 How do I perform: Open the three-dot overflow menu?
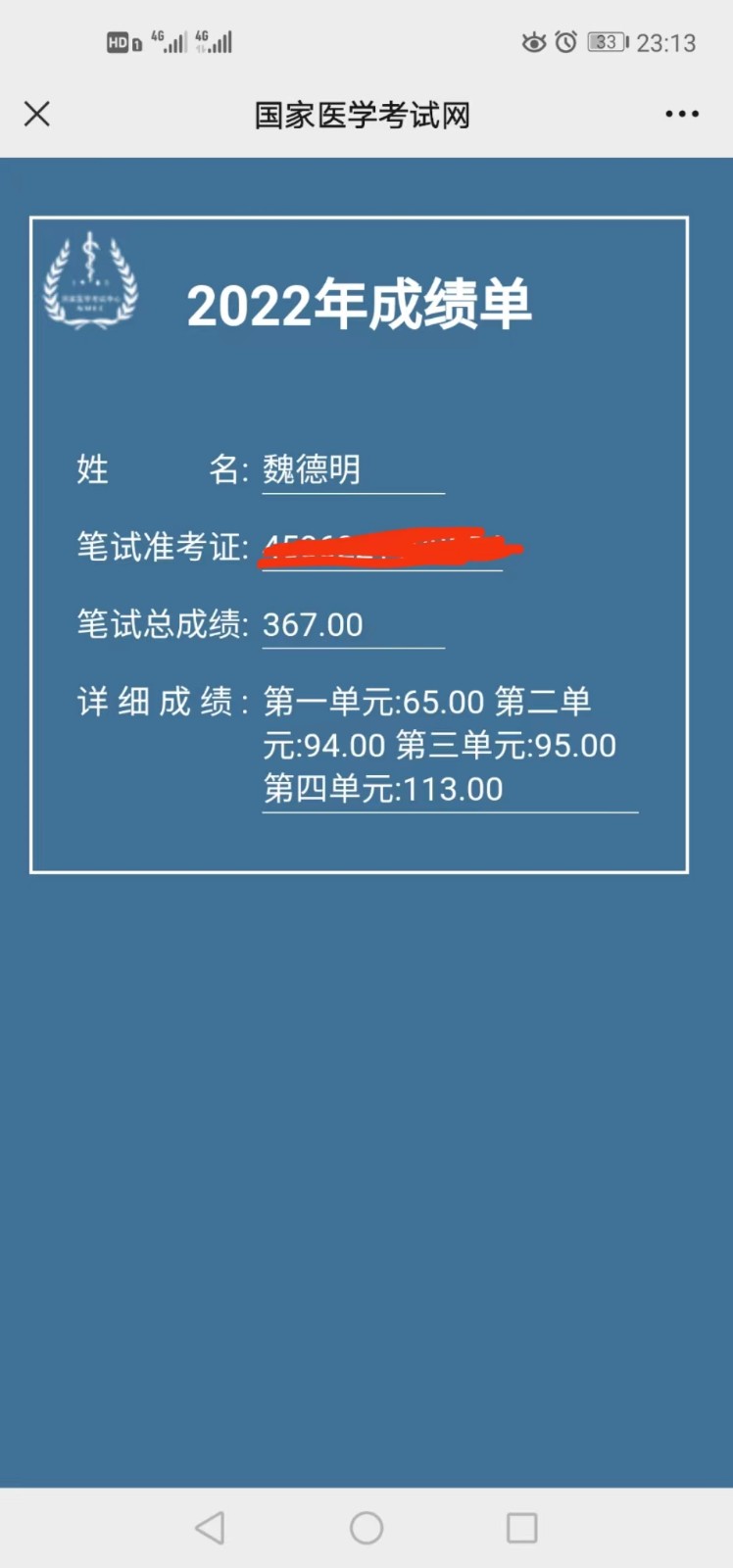point(681,115)
